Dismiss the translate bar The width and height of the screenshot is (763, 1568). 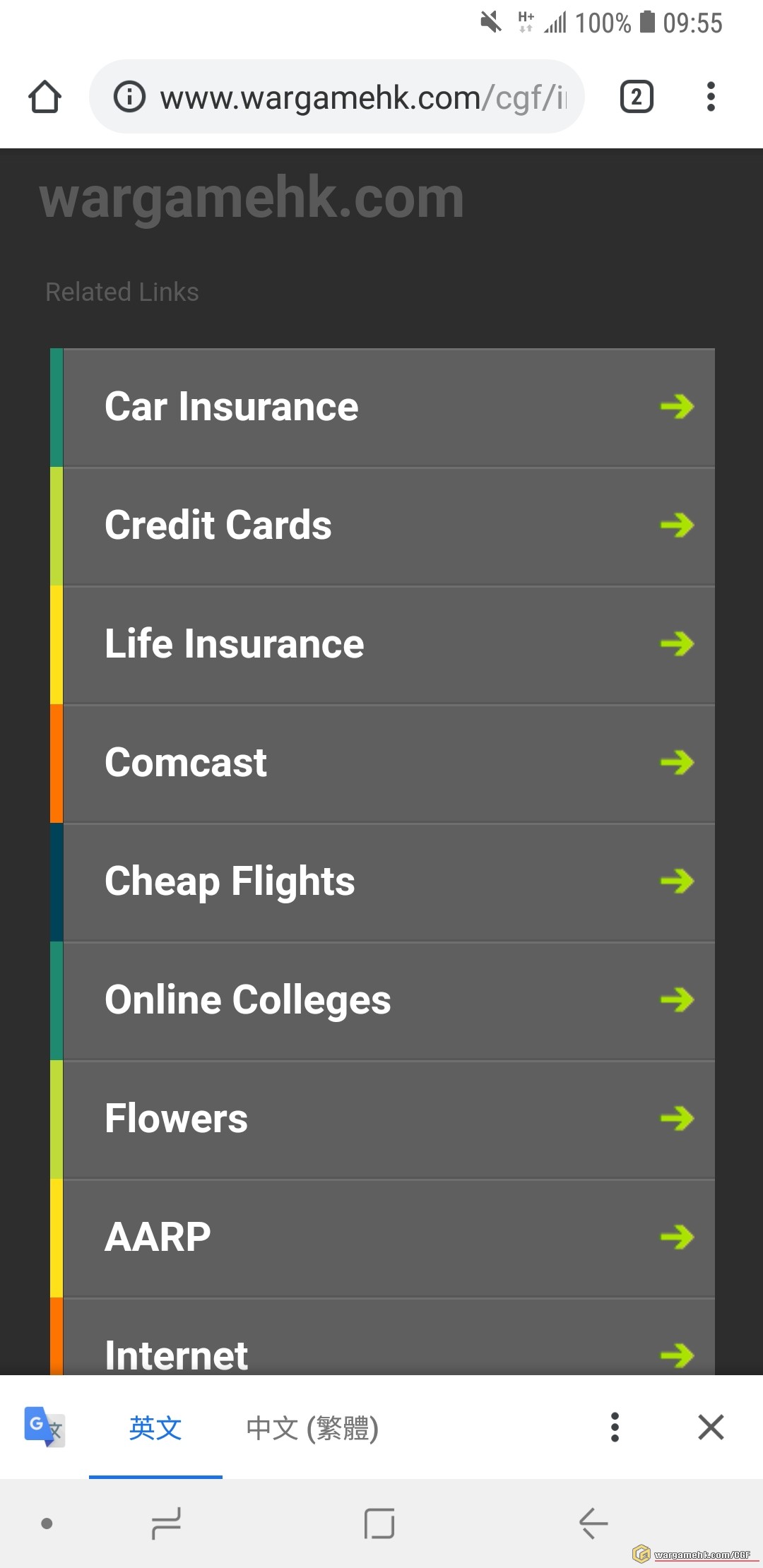711,1427
